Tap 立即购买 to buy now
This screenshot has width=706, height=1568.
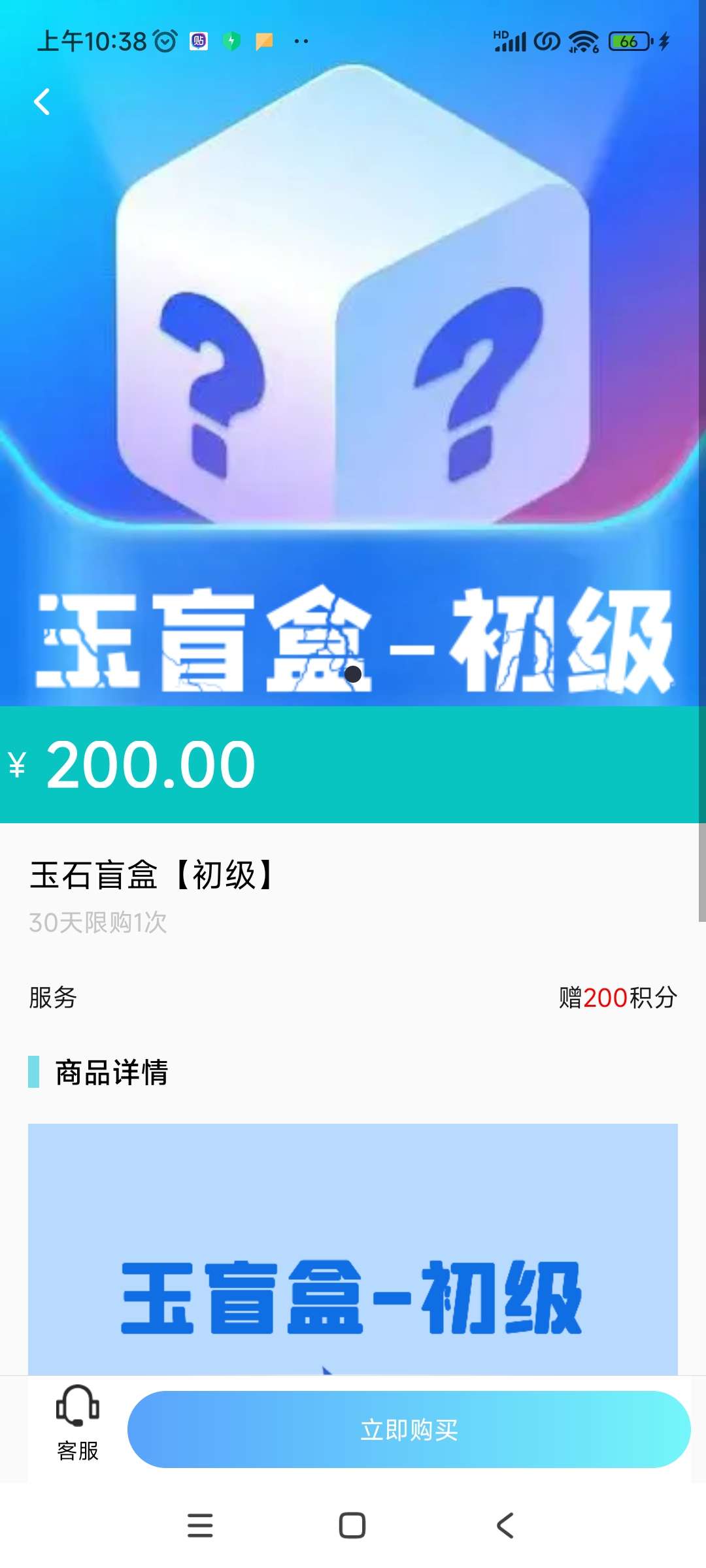pyautogui.click(x=409, y=1429)
